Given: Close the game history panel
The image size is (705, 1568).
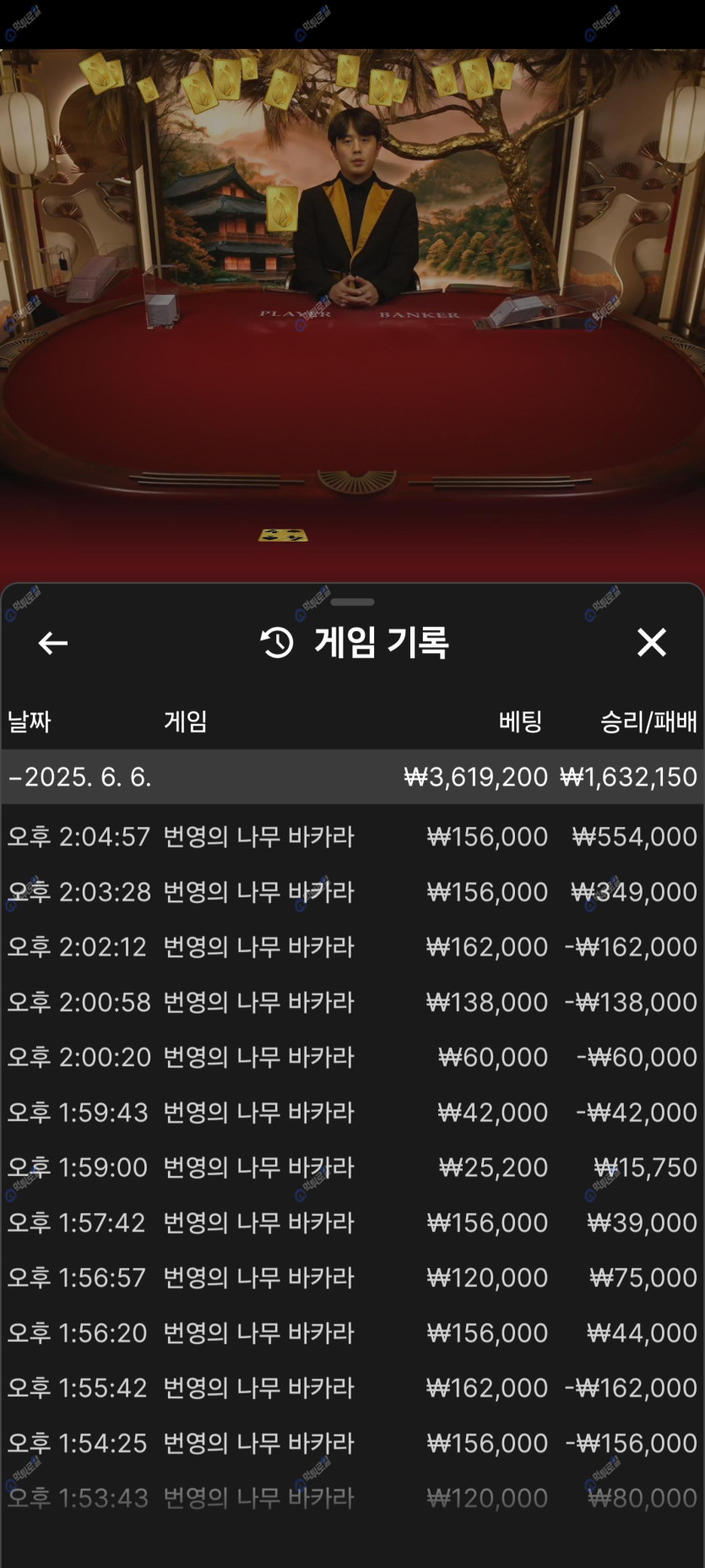Looking at the screenshot, I should (651, 643).
